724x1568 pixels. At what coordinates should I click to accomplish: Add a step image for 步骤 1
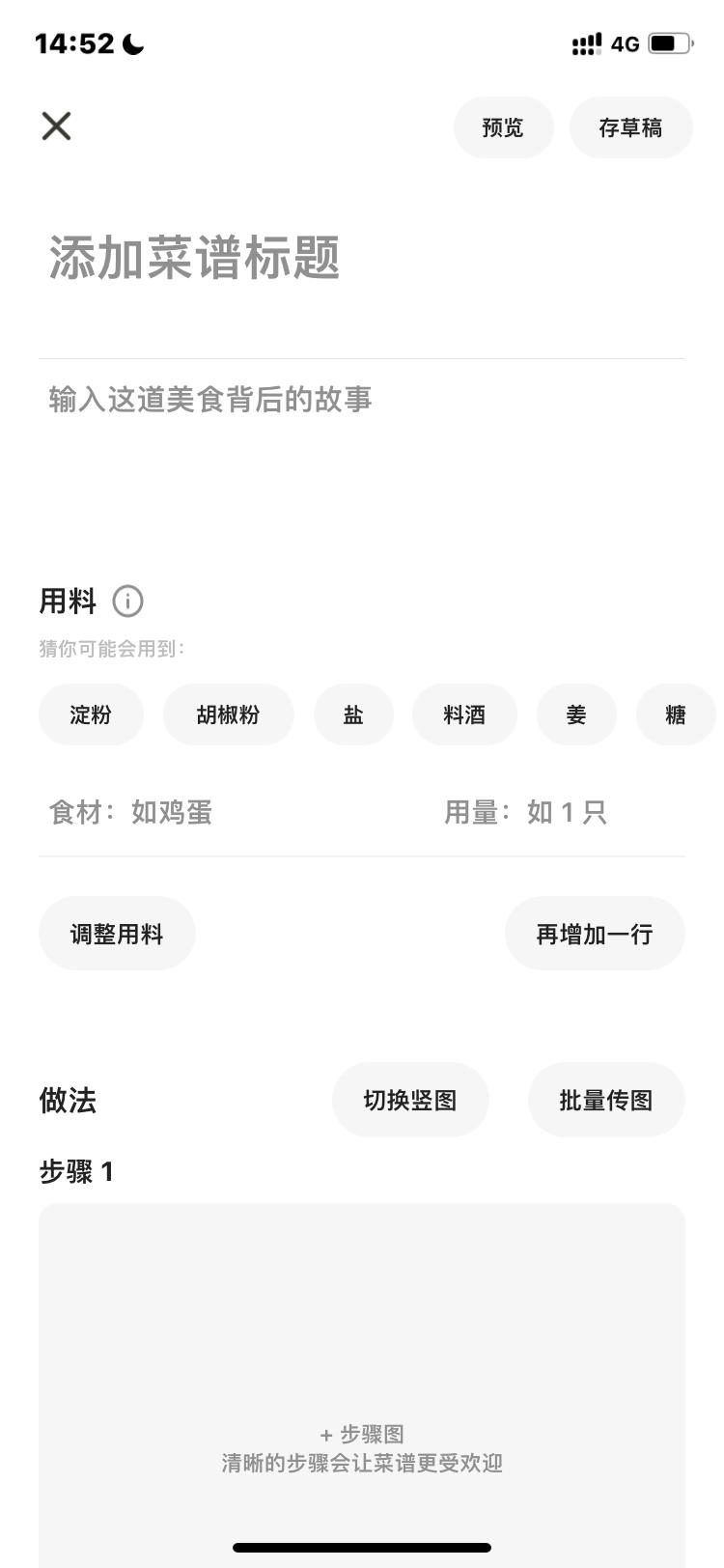click(x=362, y=1434)
